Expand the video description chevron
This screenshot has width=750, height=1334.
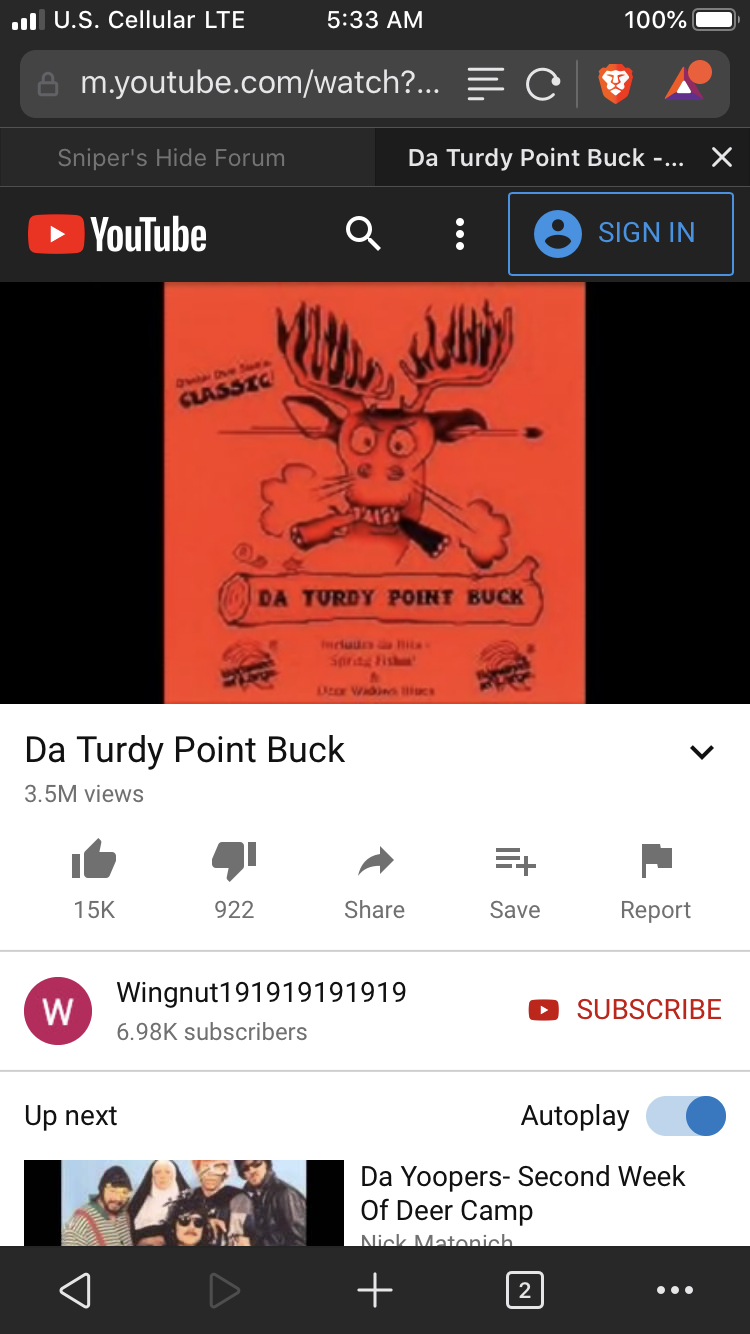click(702, 752)
